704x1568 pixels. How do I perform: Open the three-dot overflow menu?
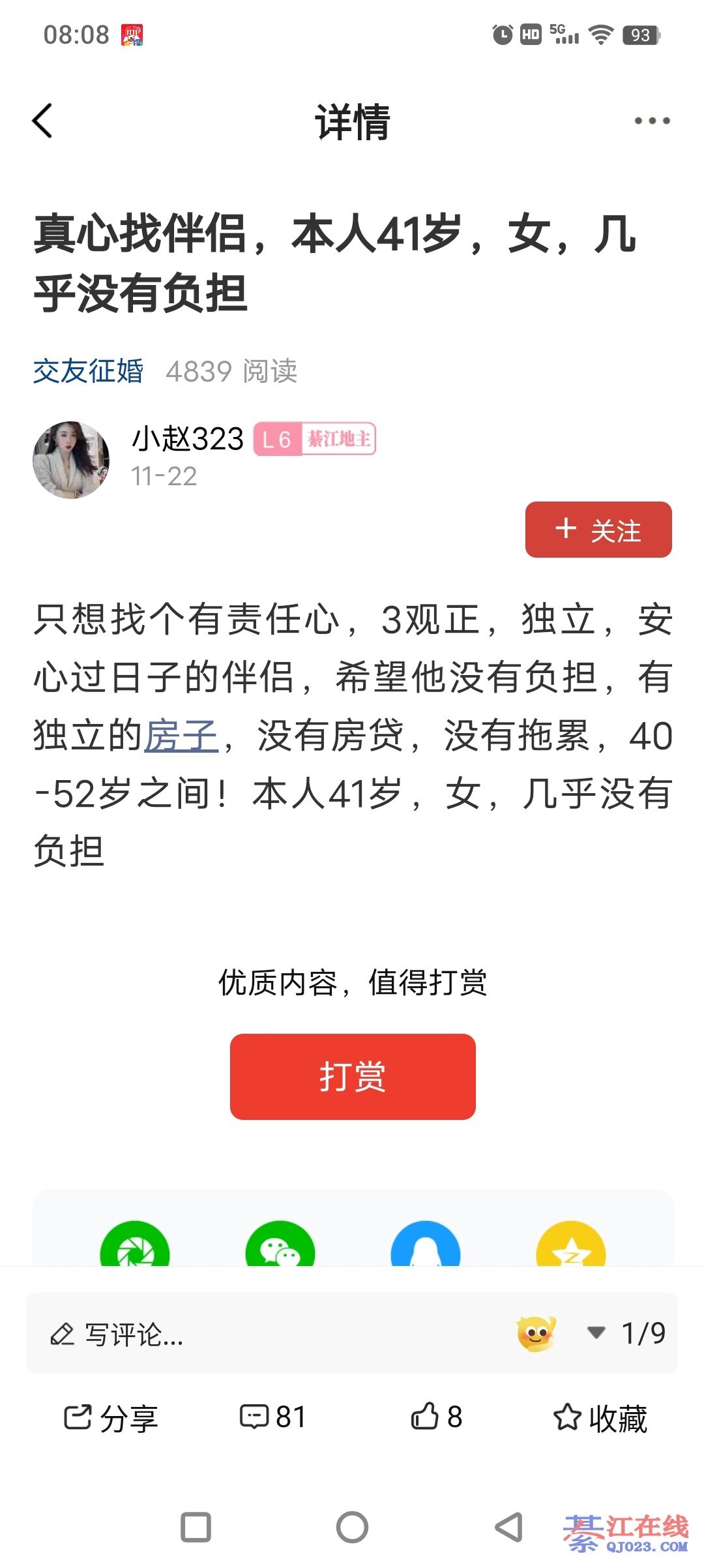[652, 121]
